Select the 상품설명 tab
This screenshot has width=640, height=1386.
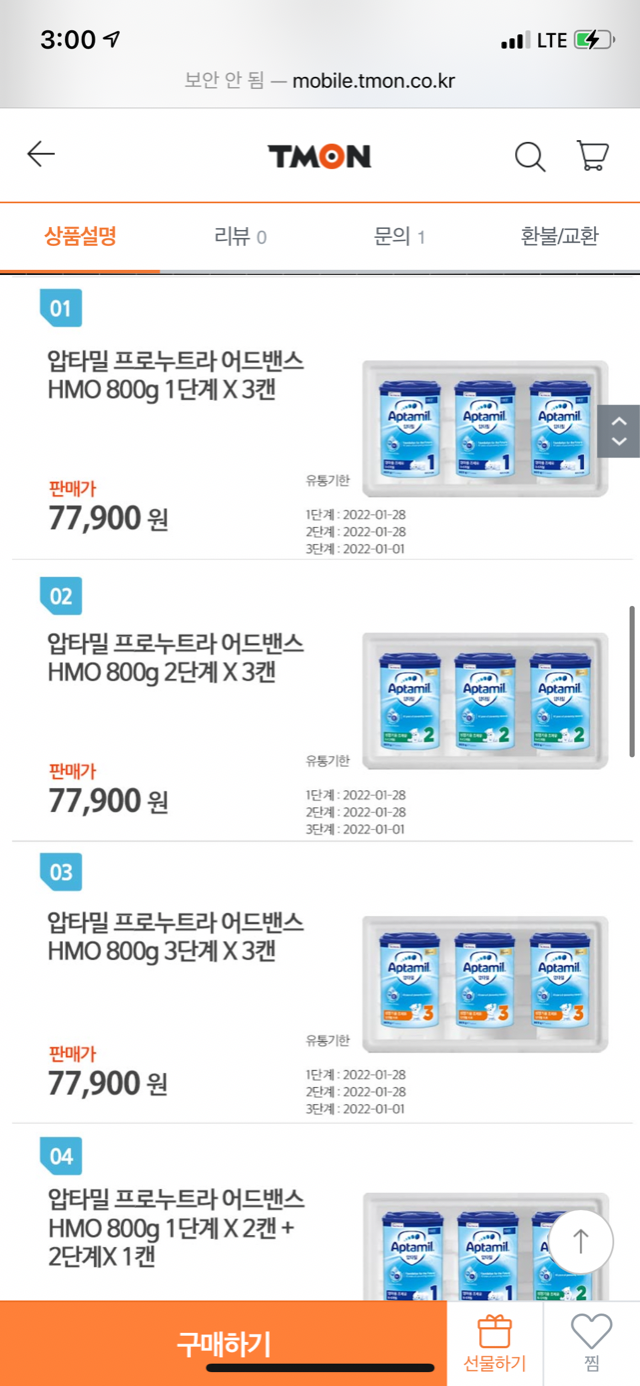click(x=80, y=237)
